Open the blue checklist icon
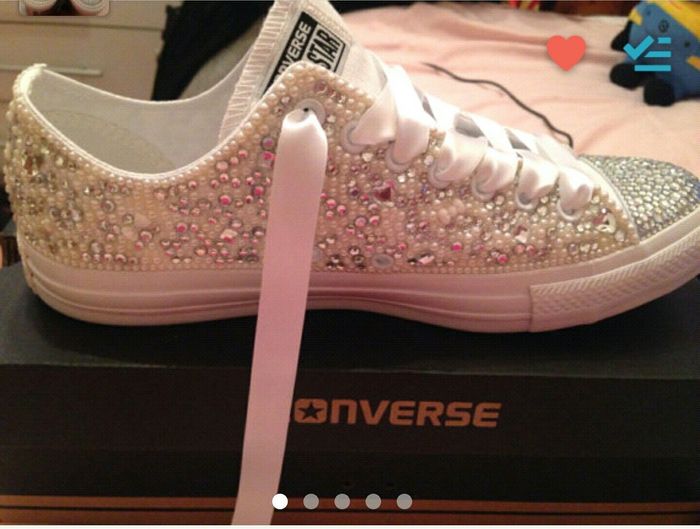Image resolution: width=700 pixels, height=529 pixels. pyautogui.click(x=647, y=52)
